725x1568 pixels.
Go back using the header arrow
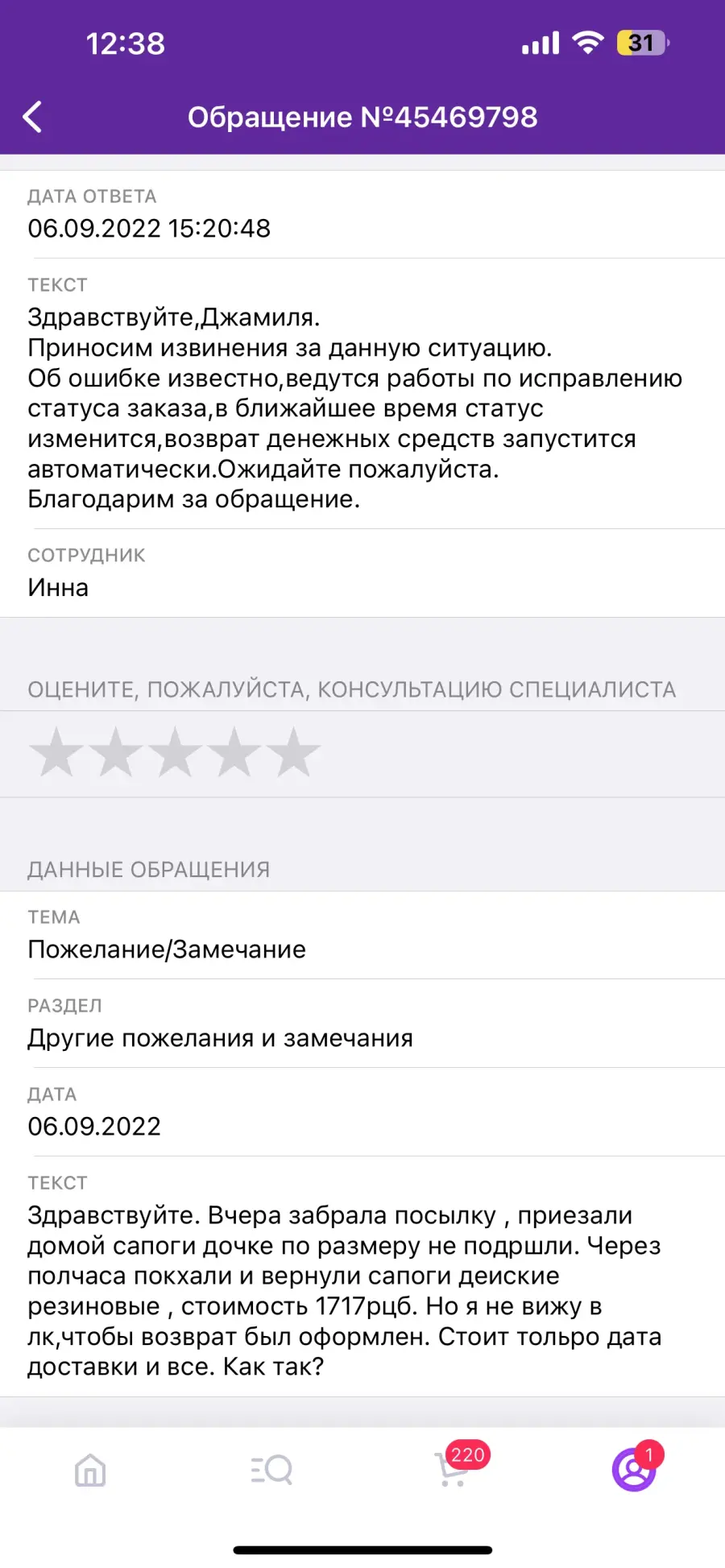tap(32, 117)
